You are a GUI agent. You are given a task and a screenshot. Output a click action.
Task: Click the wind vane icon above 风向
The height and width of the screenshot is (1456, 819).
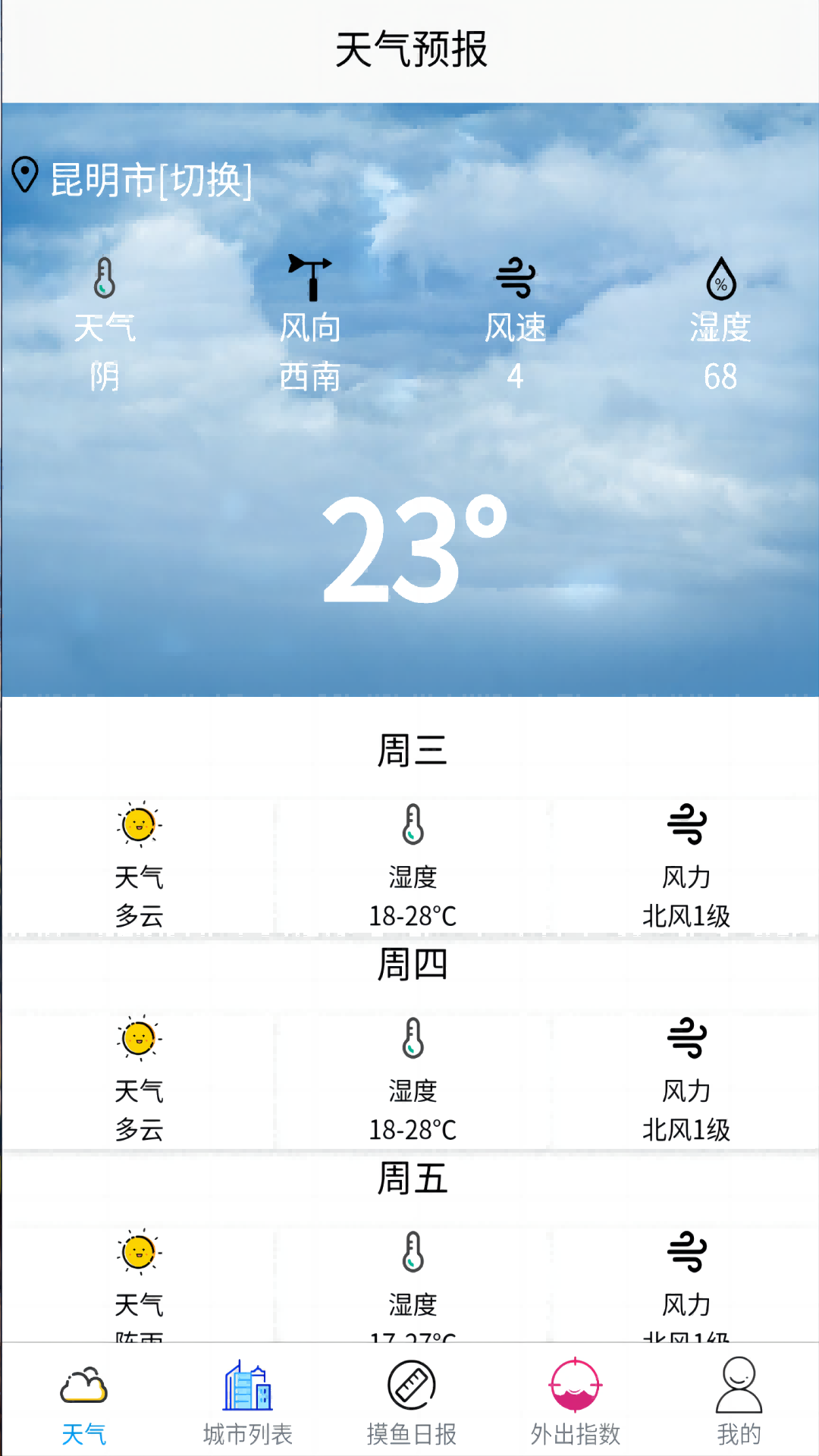coord(308,275)
